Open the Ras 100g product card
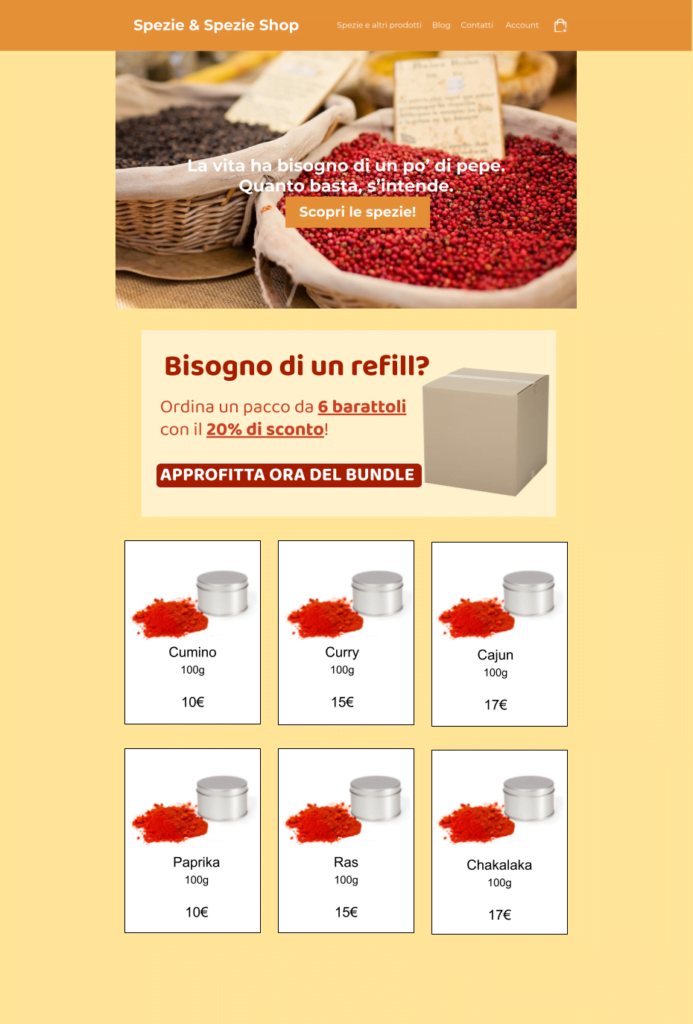This screenshot has width=693, height=1024. tap(346, 840)
